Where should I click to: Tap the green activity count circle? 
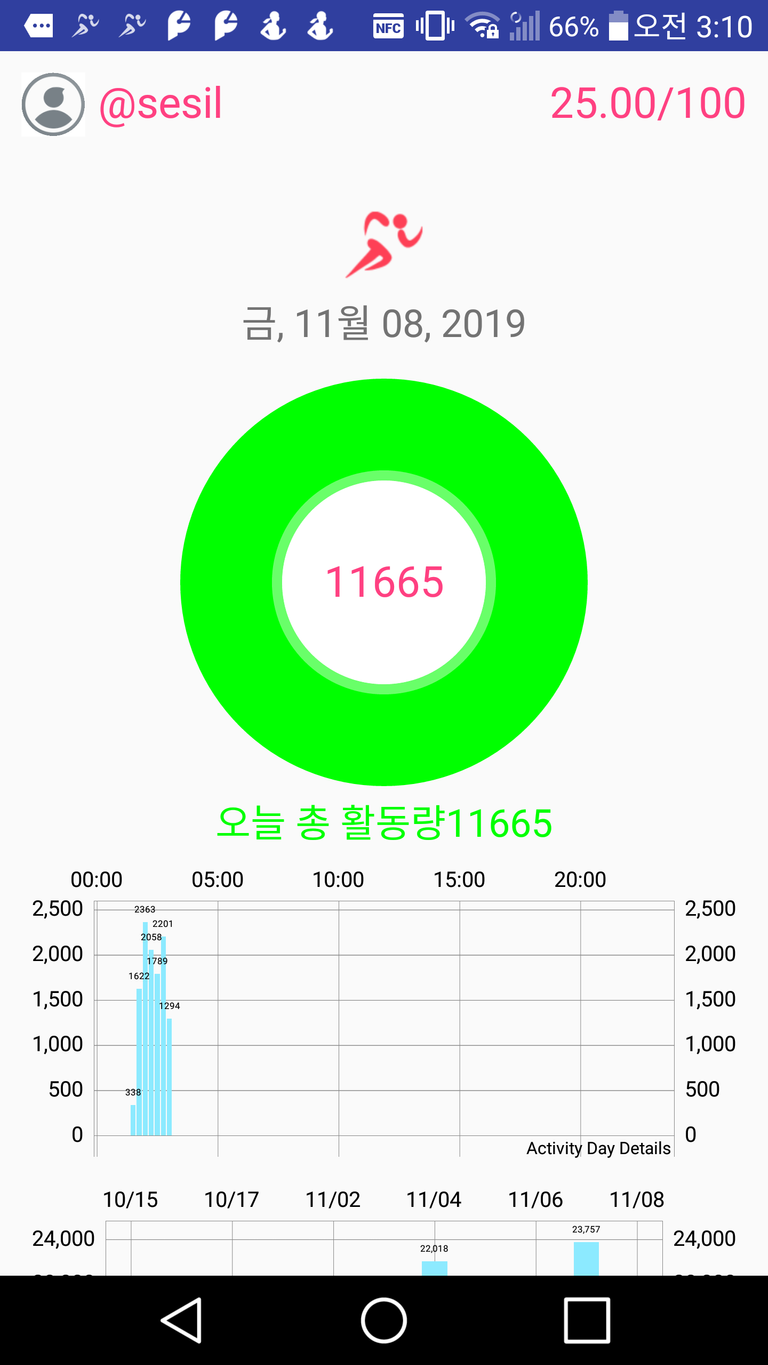click(x=384, y=582)
